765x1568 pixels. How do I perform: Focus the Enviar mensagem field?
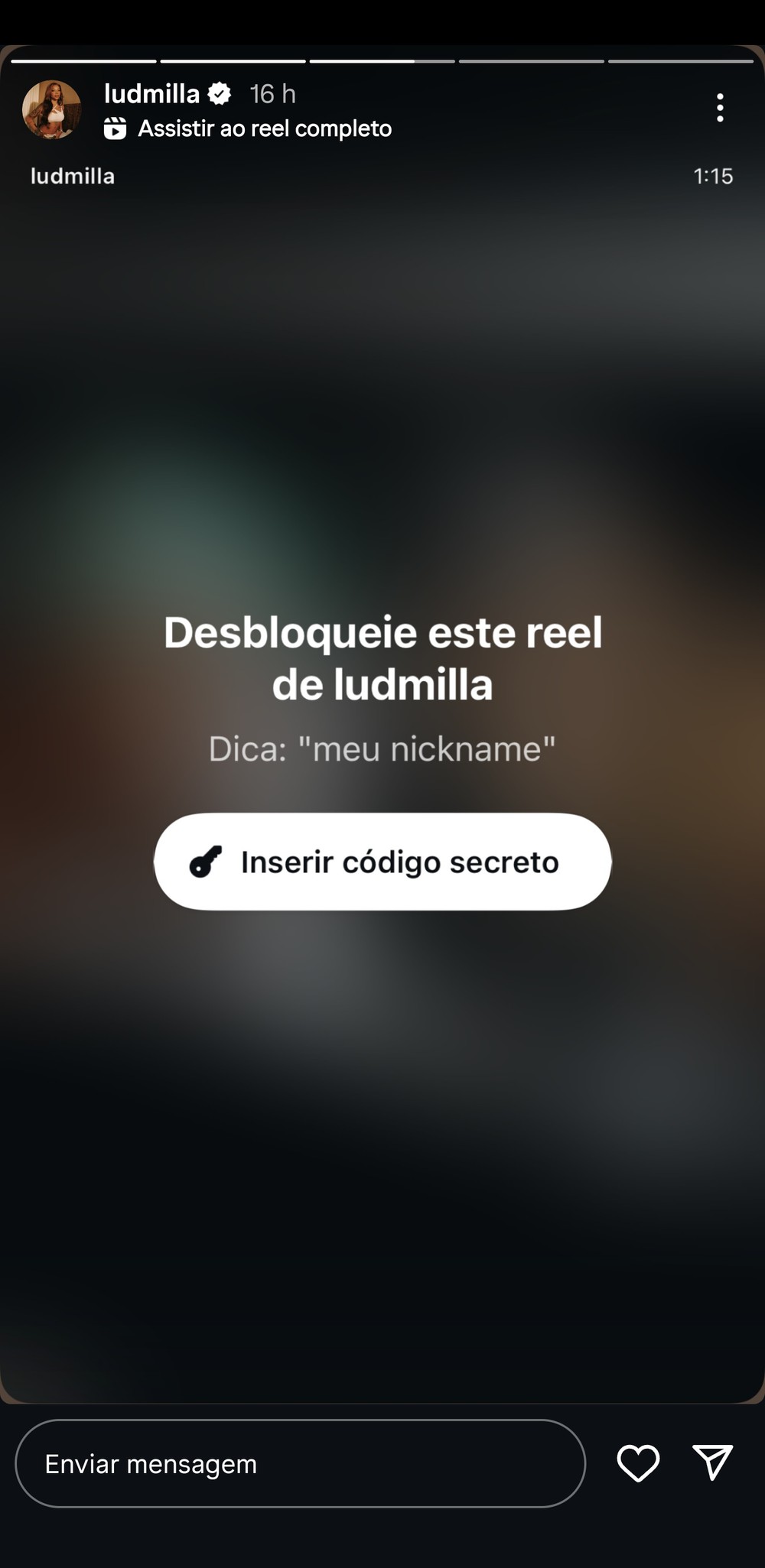tap(300, 1464)
